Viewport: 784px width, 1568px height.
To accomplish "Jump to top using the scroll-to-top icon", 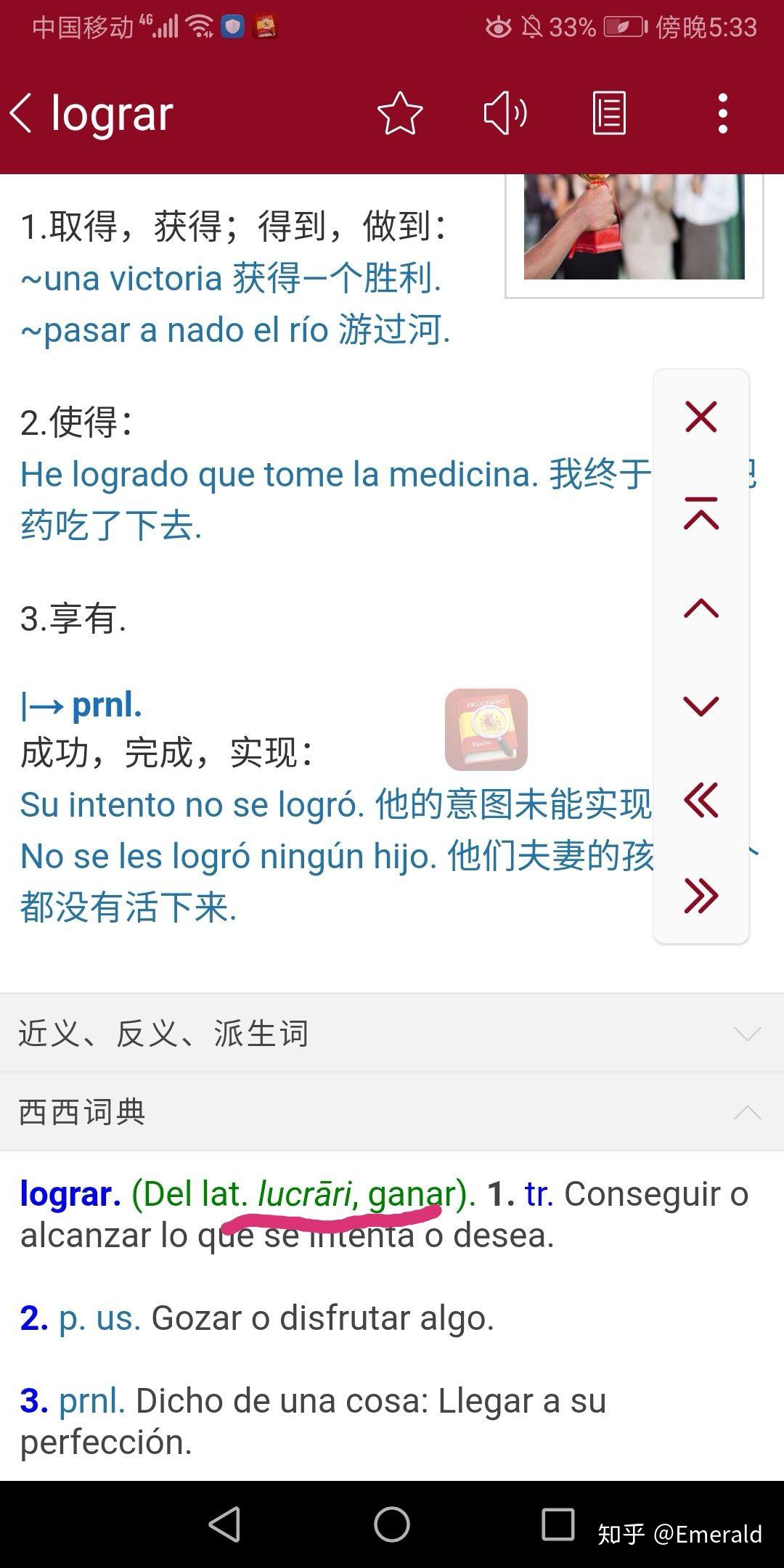I will [699, 513].
